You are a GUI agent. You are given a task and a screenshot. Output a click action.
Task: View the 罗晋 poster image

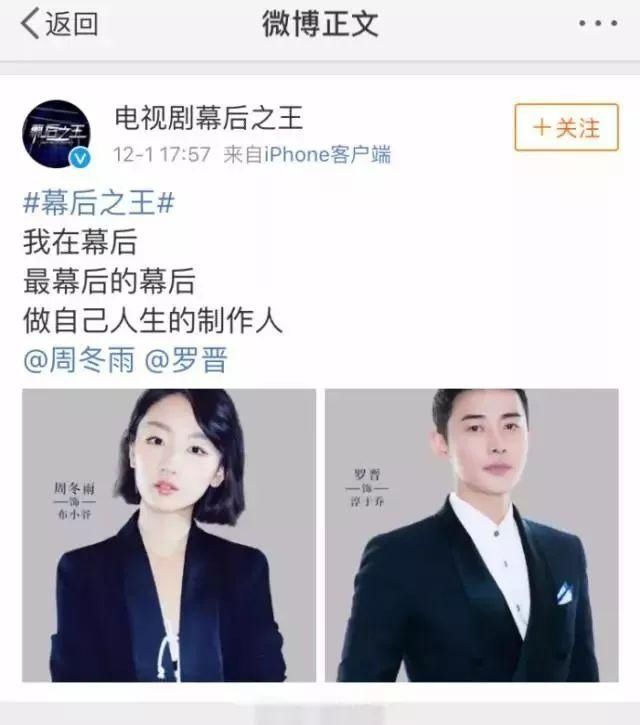[471, 535]
